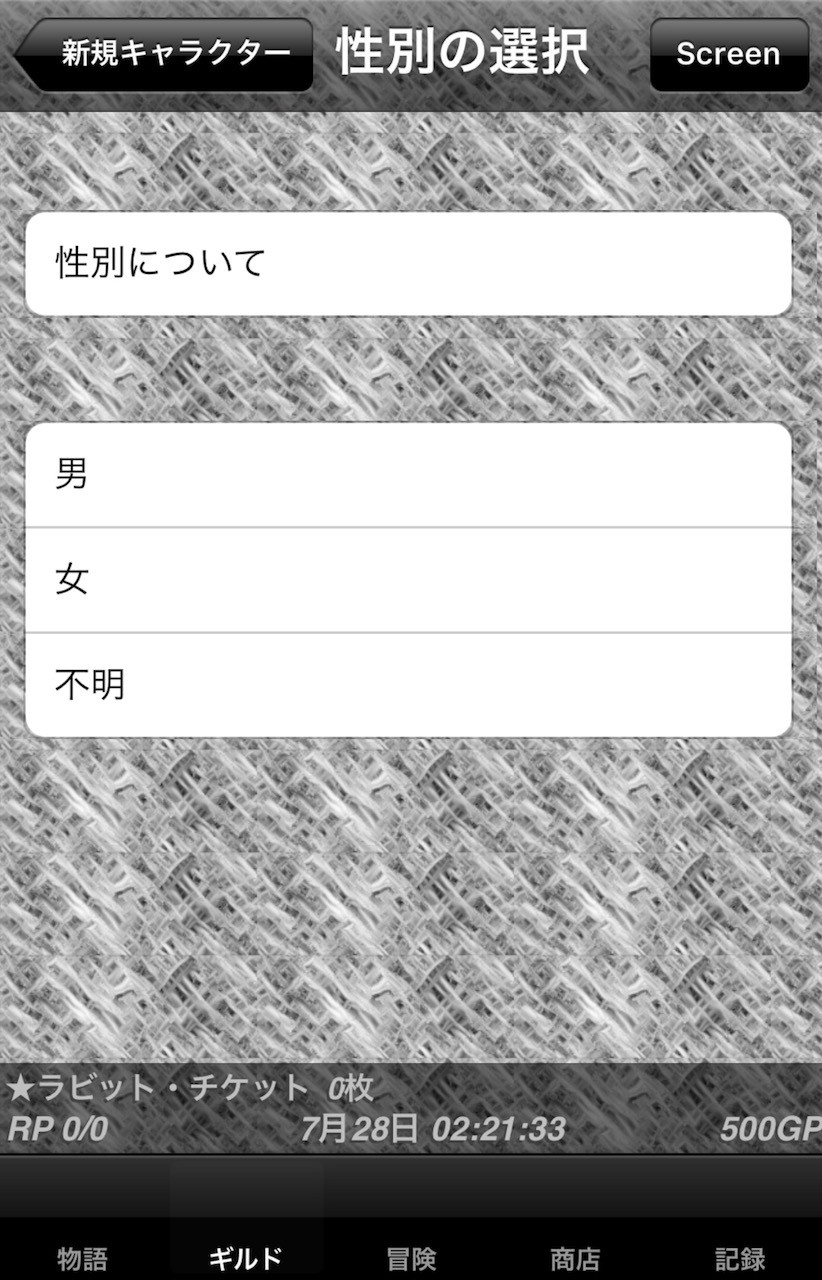Choose 女 as the gender
This screenshot has width=822, height=1280.
408,580
